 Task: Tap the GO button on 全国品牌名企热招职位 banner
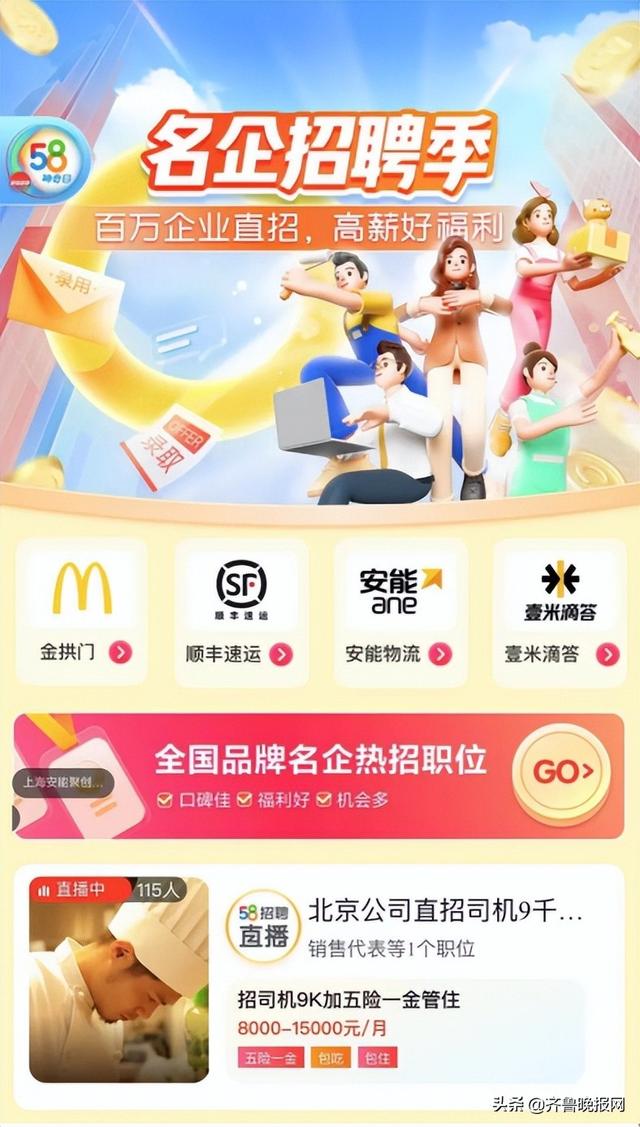[x=561, y=773]
